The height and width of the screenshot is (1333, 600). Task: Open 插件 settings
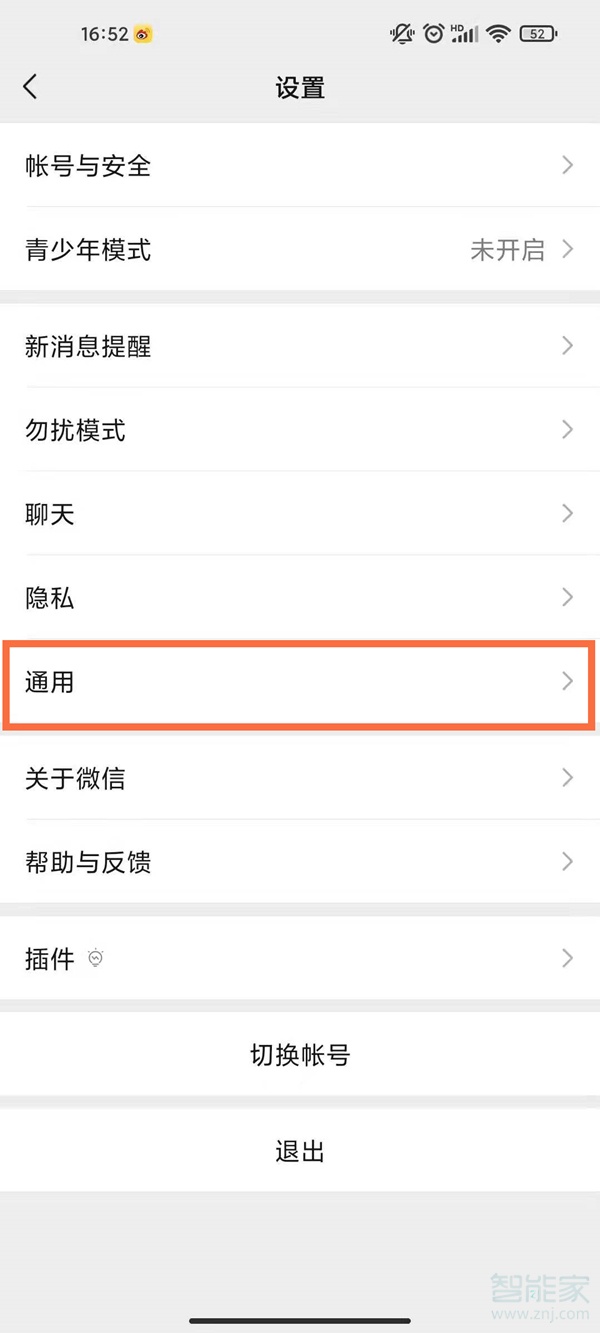pyautogui.click(x=300, y=958)
